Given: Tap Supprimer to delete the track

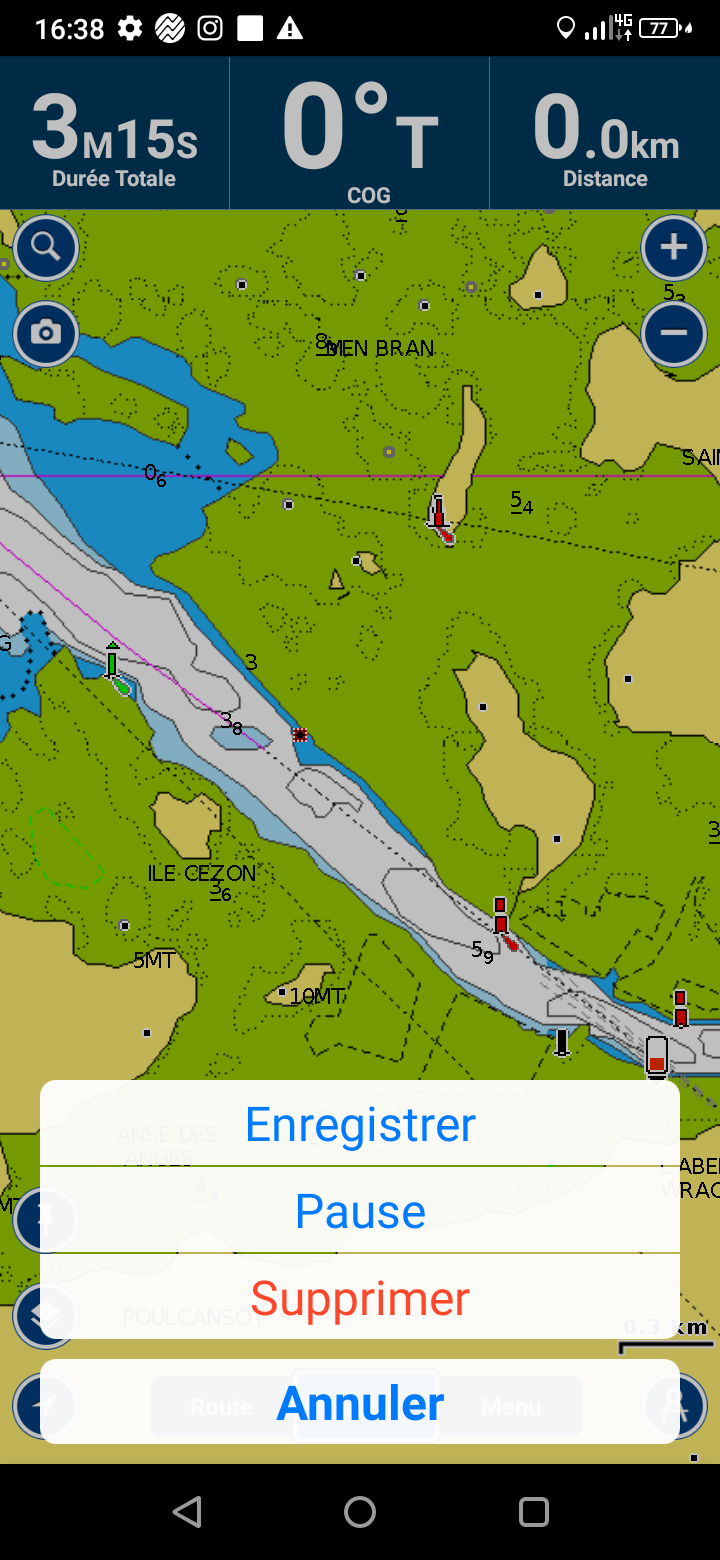Looking at the screenshot, I should click(360, 1297).
